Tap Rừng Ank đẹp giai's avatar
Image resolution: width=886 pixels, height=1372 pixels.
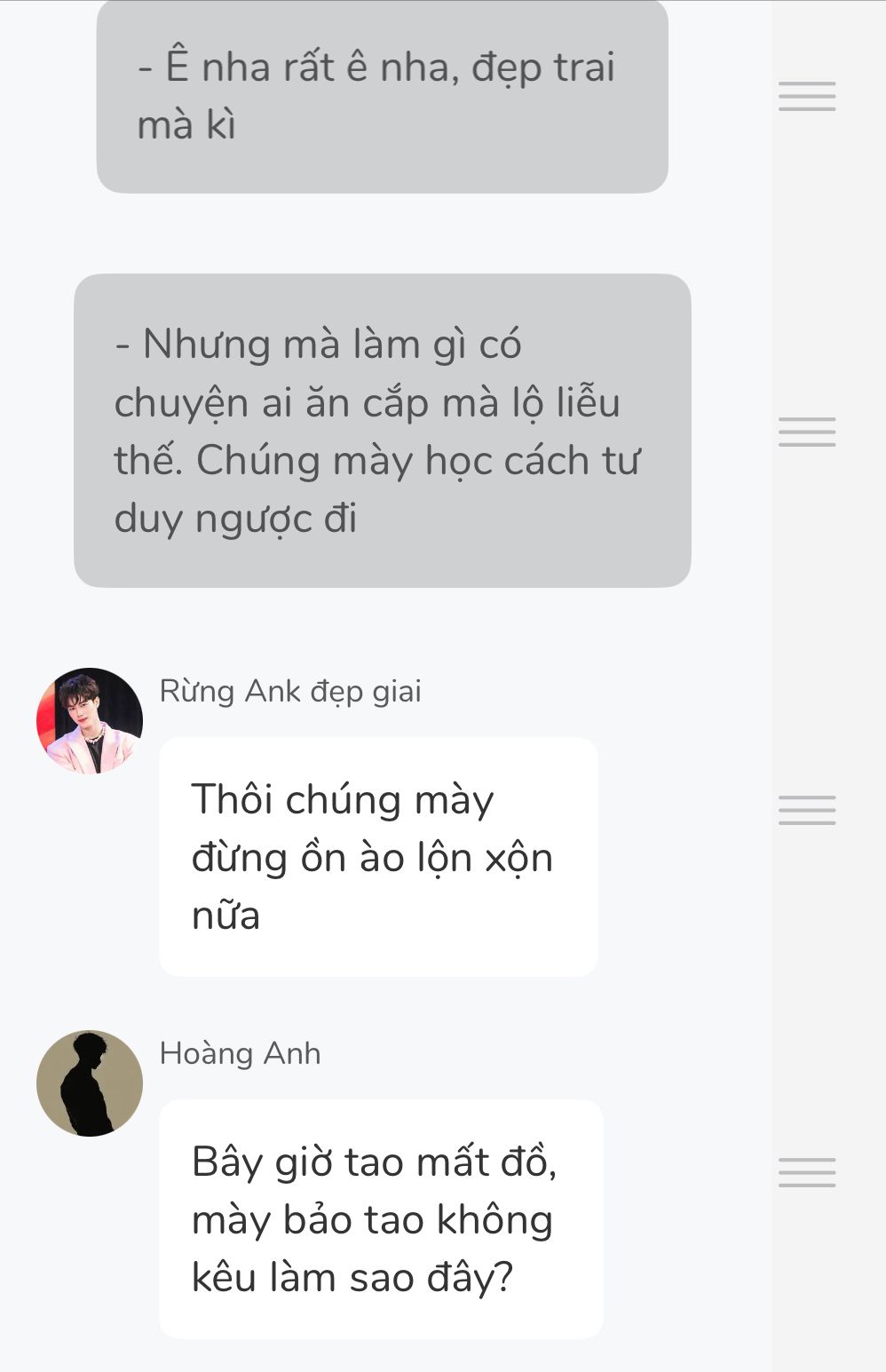tap(90, 721)
